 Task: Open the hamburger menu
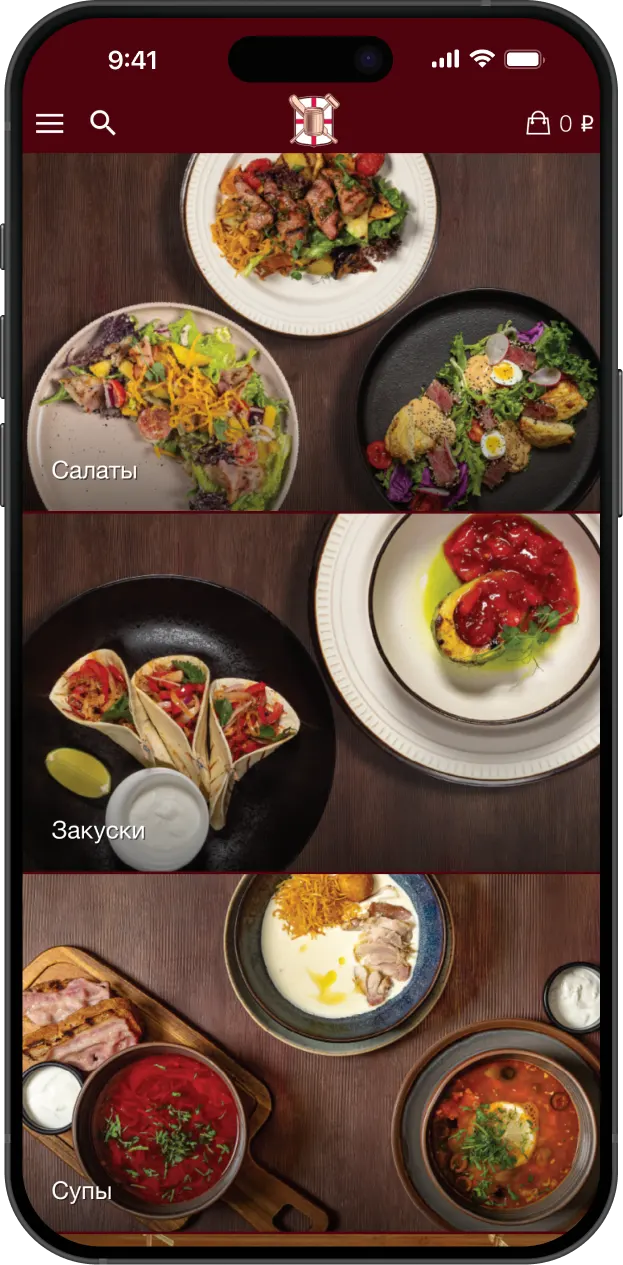49,123
